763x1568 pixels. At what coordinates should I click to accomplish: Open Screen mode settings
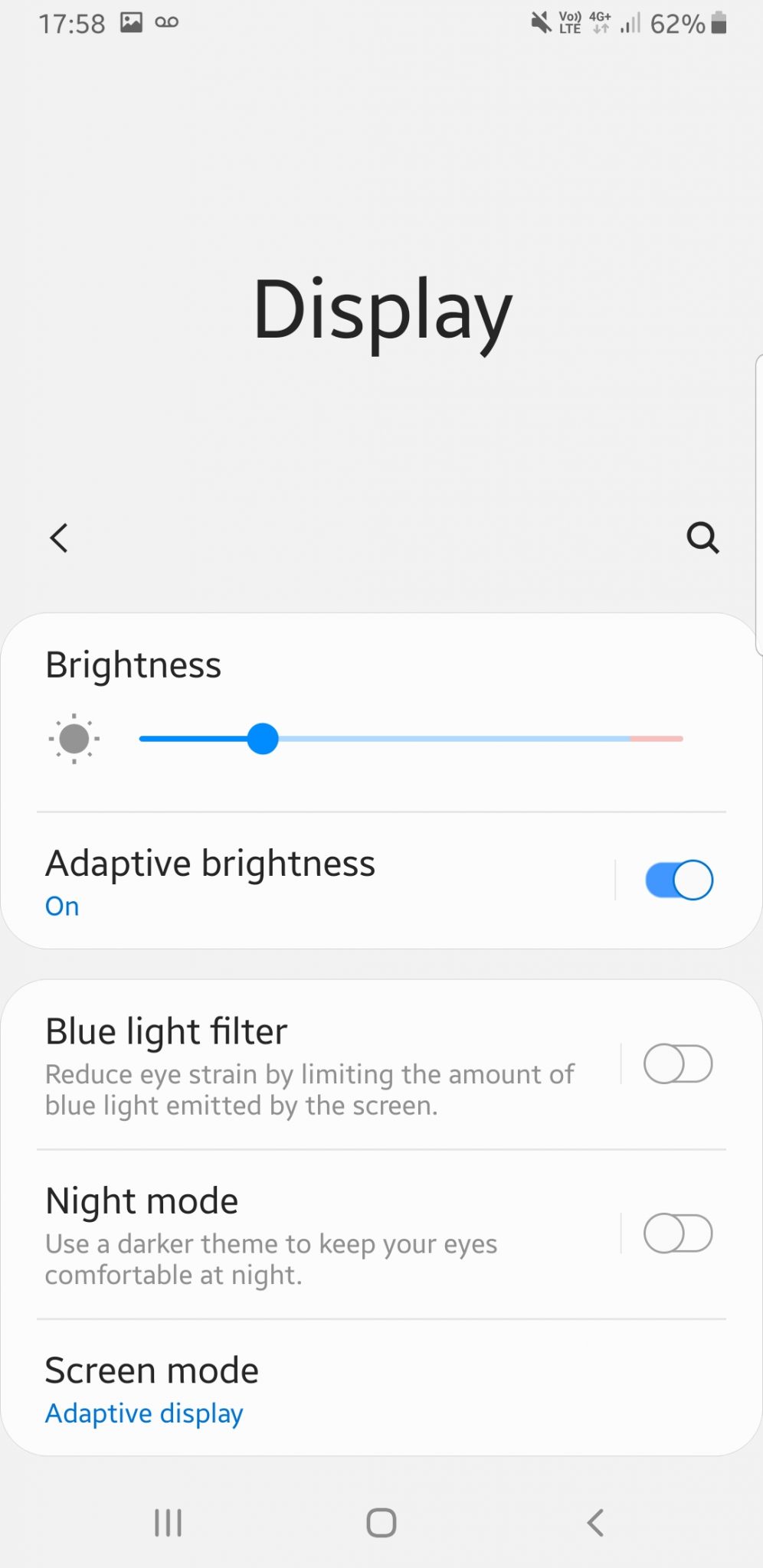[x=381, y=1389]
